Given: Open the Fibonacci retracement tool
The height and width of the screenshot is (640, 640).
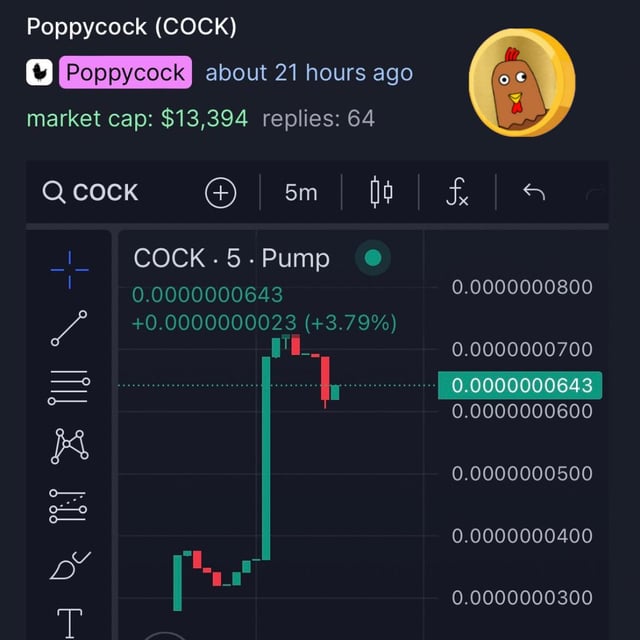Looking at the screenshot, I should [69, 387].
